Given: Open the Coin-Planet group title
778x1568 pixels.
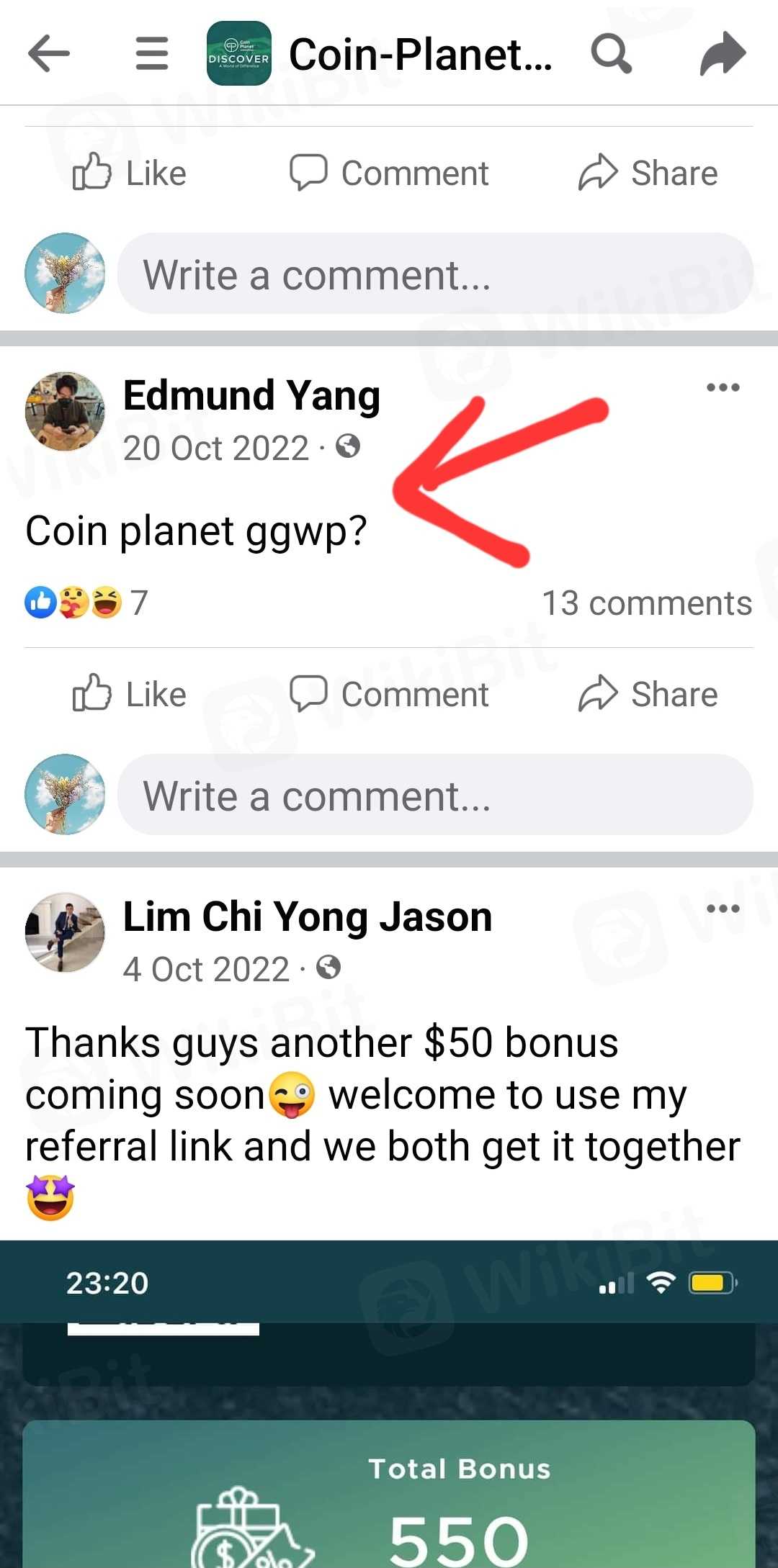Looking at the screenshot, I should click(x=420, y=54).
